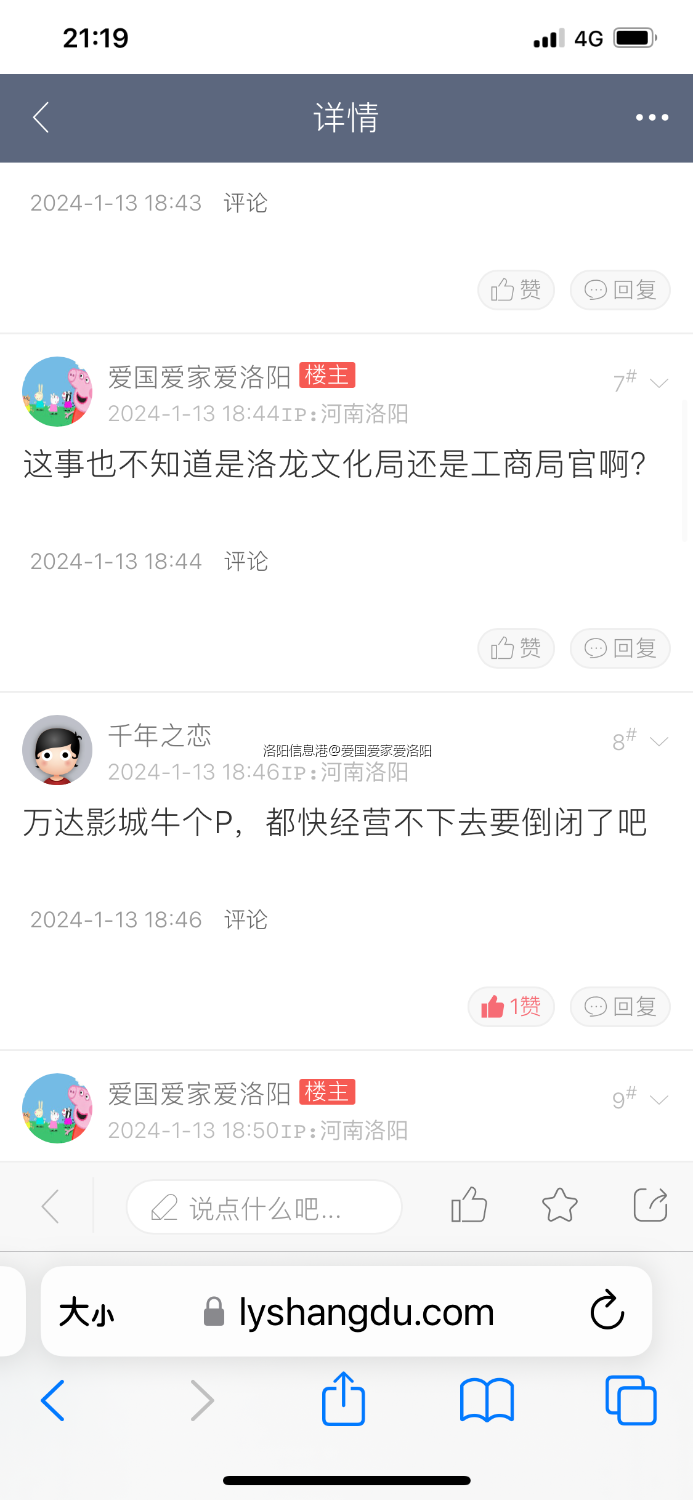The image size is (693, 1500).
Task: Share the post from the bottom toolbar
Action: coord(650,1205)
